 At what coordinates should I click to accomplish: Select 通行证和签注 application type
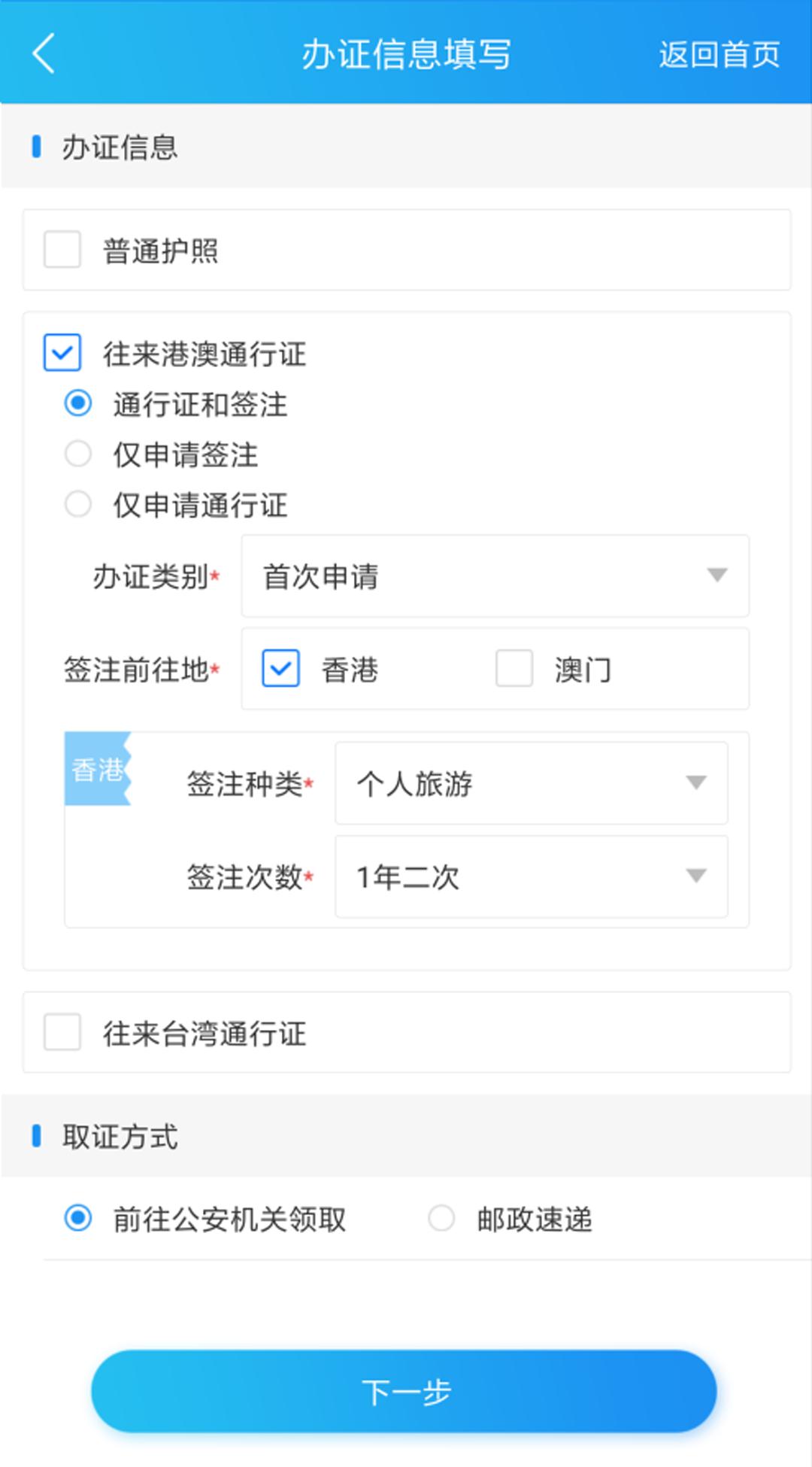point(78,404)
